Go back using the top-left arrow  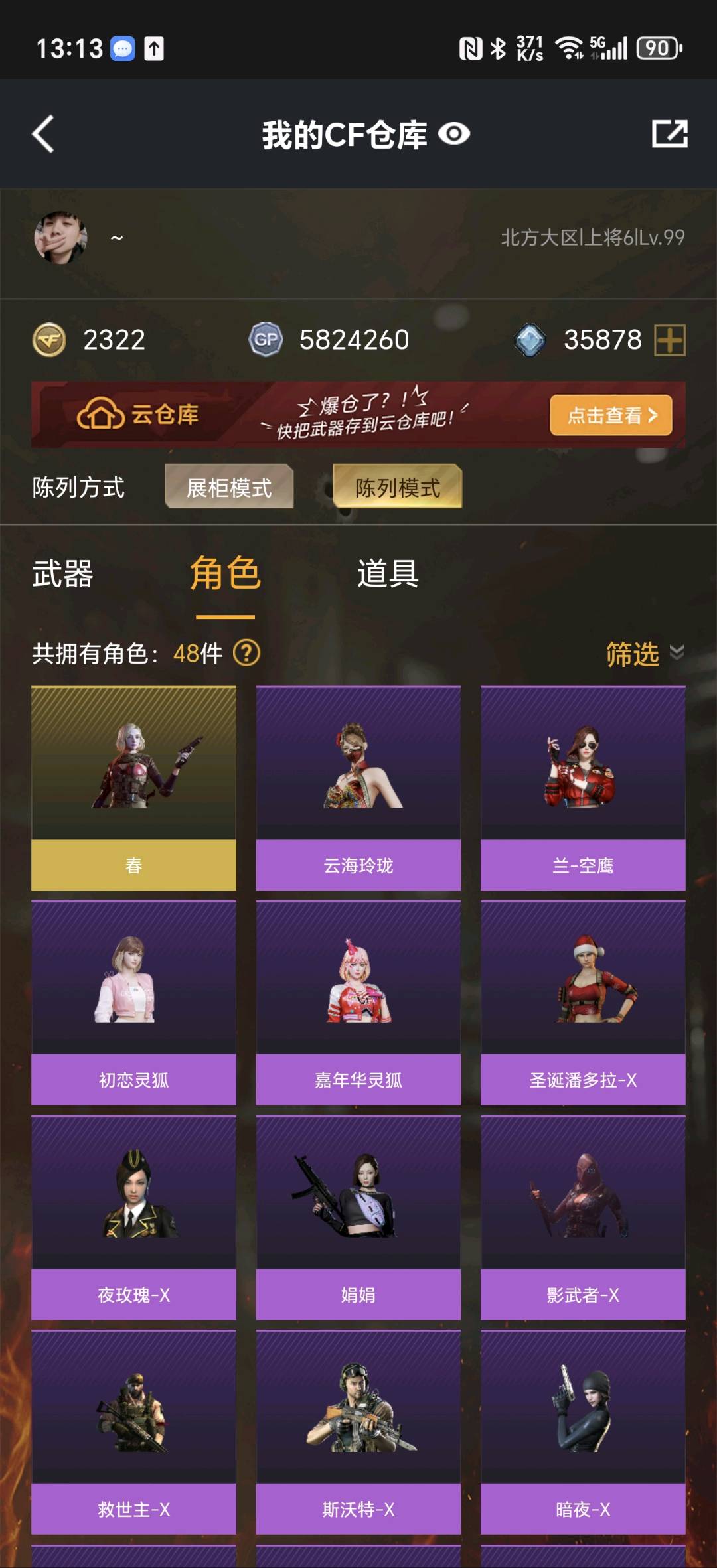[x=44, y=134]
